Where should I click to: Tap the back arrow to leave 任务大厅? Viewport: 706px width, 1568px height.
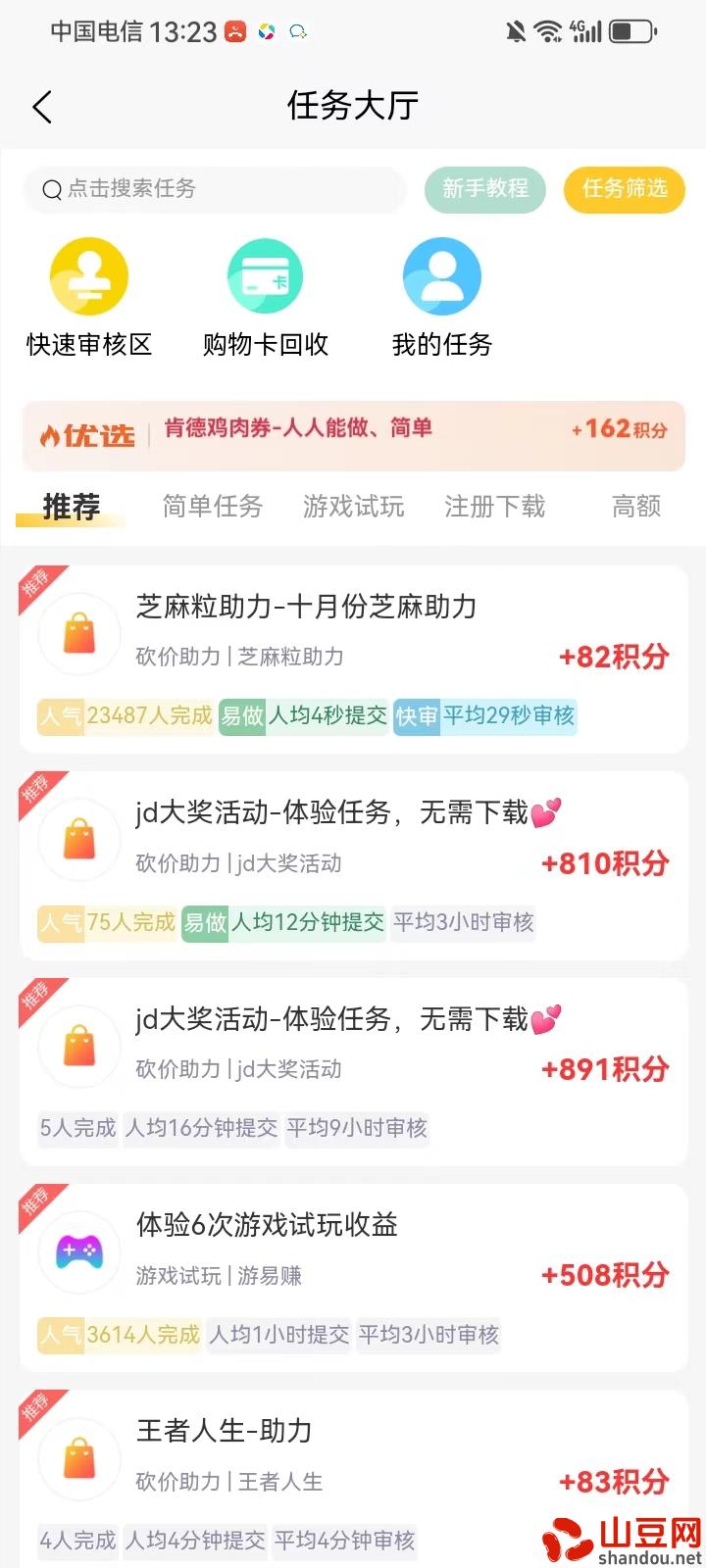pyautogui.click(x=41, y=106)
